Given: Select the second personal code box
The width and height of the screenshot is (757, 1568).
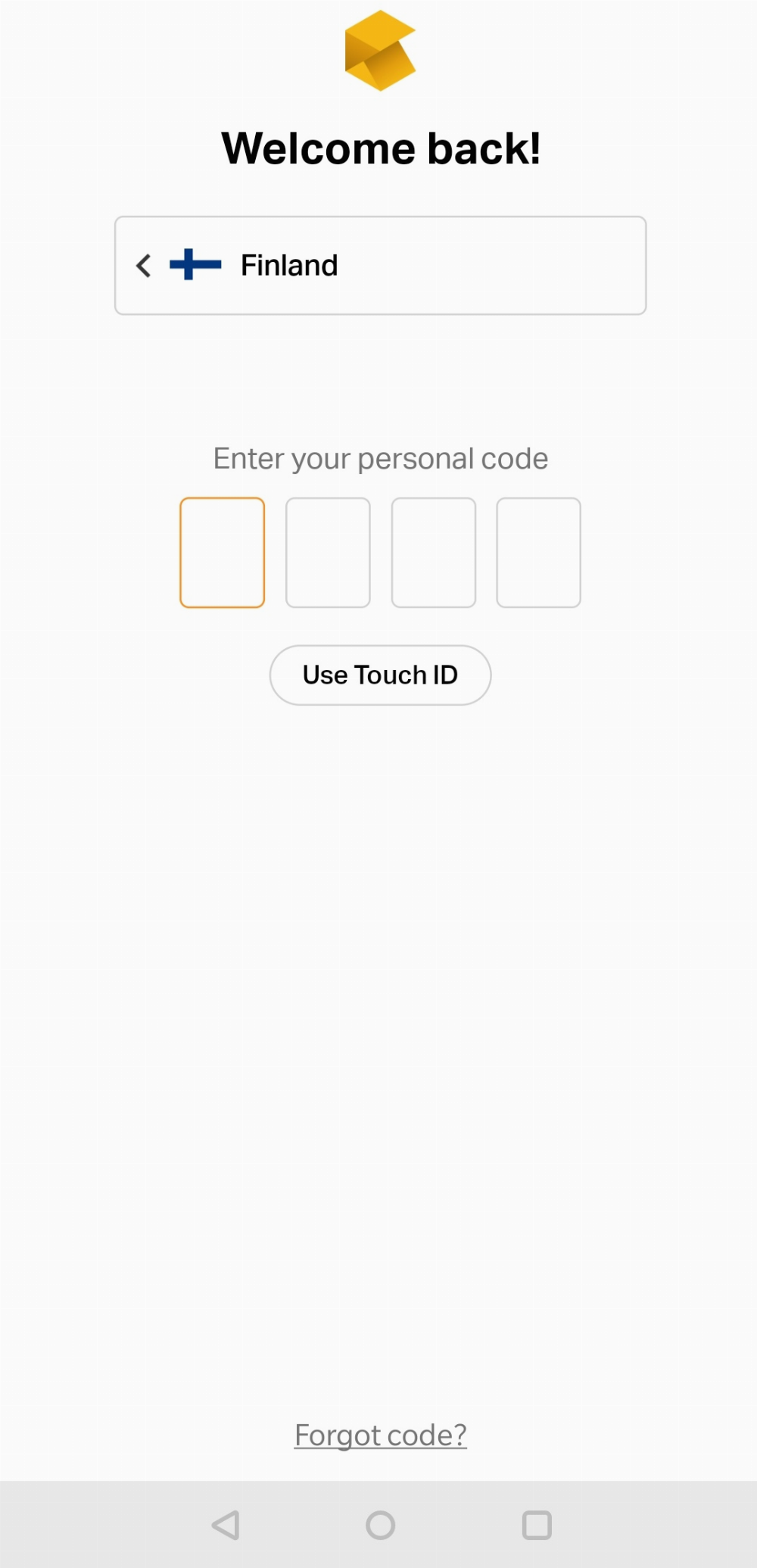Looking at the screenshot, I should (x=328, y=552).
